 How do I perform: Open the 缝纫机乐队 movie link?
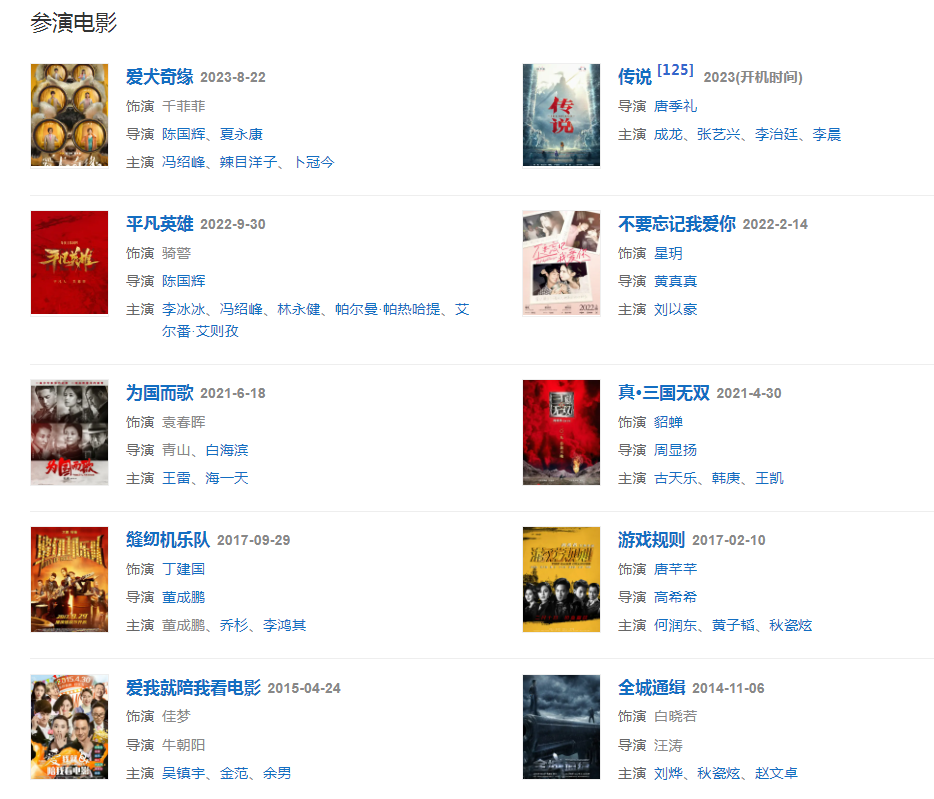point(167,540)
